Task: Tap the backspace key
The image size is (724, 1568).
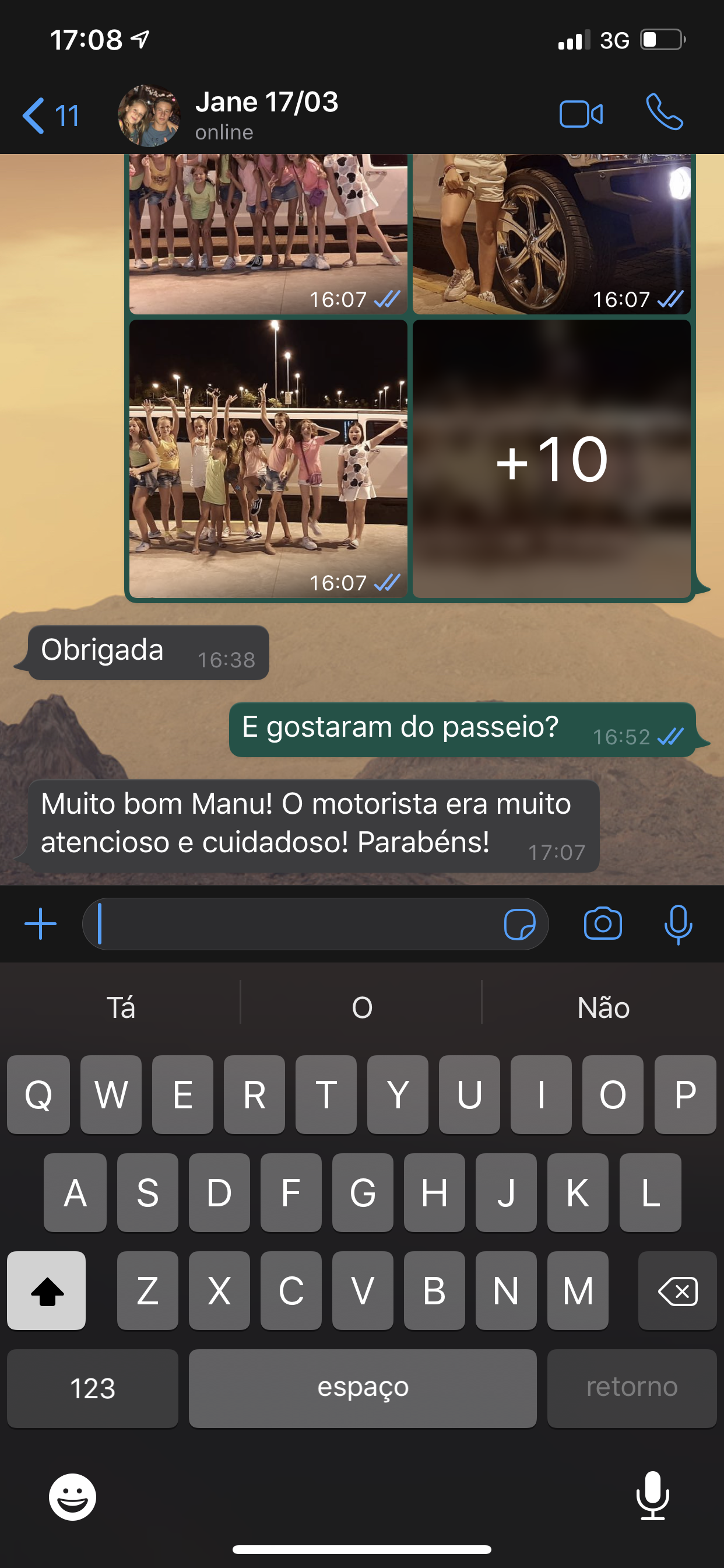Action: click(677, 1290)
